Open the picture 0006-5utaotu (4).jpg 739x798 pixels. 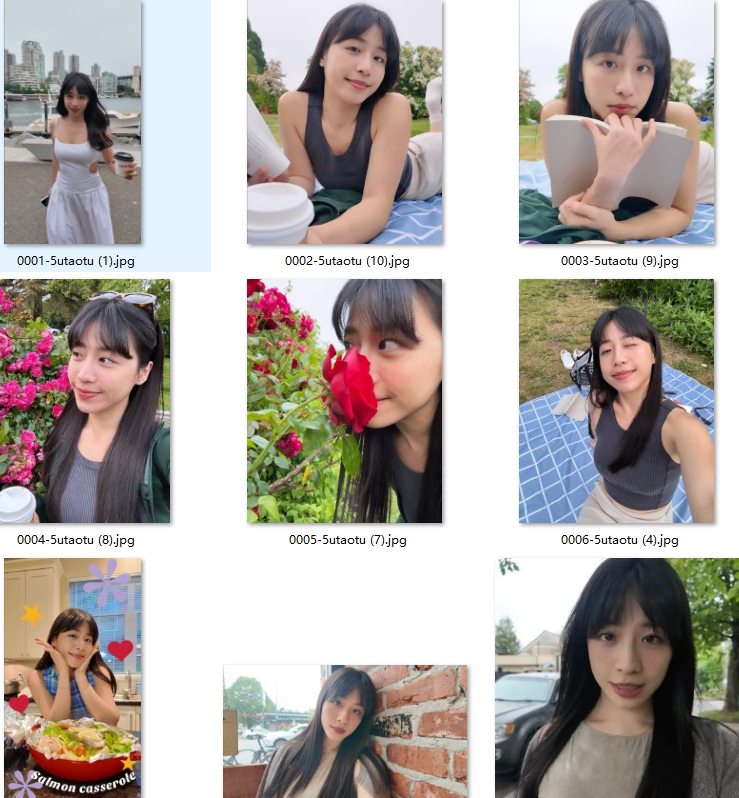point(616,400)
